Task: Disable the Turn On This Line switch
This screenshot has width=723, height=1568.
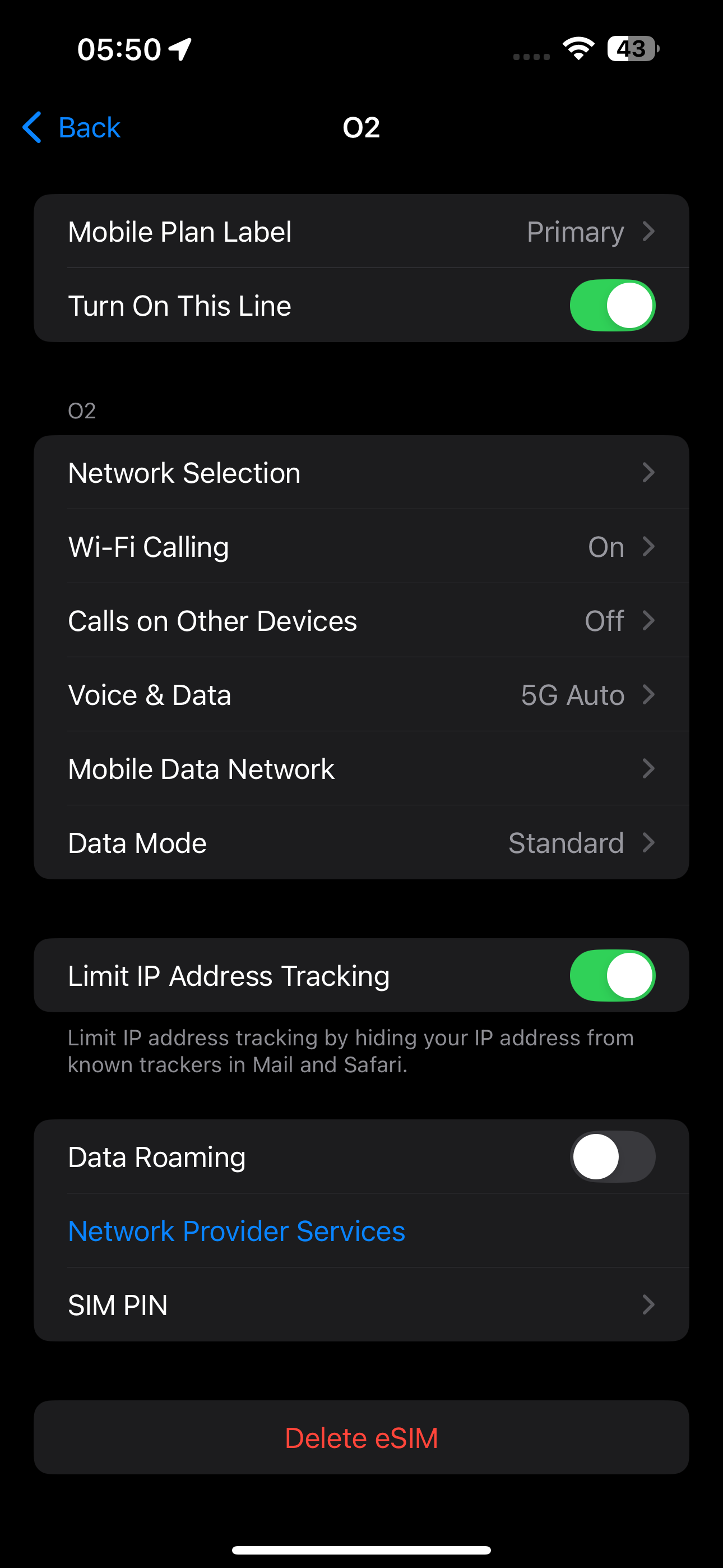Action: pos(612,305)
